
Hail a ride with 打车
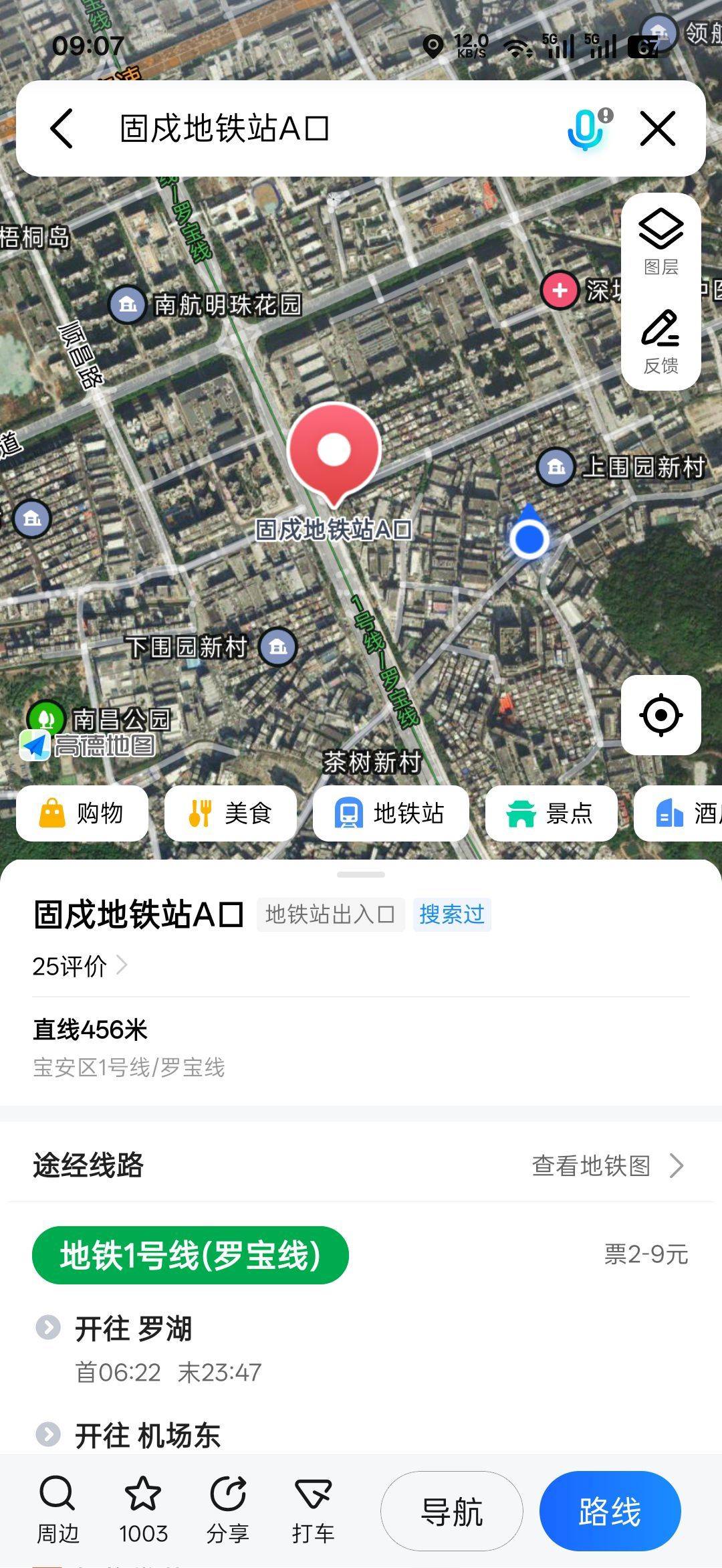coord(313,1510)
